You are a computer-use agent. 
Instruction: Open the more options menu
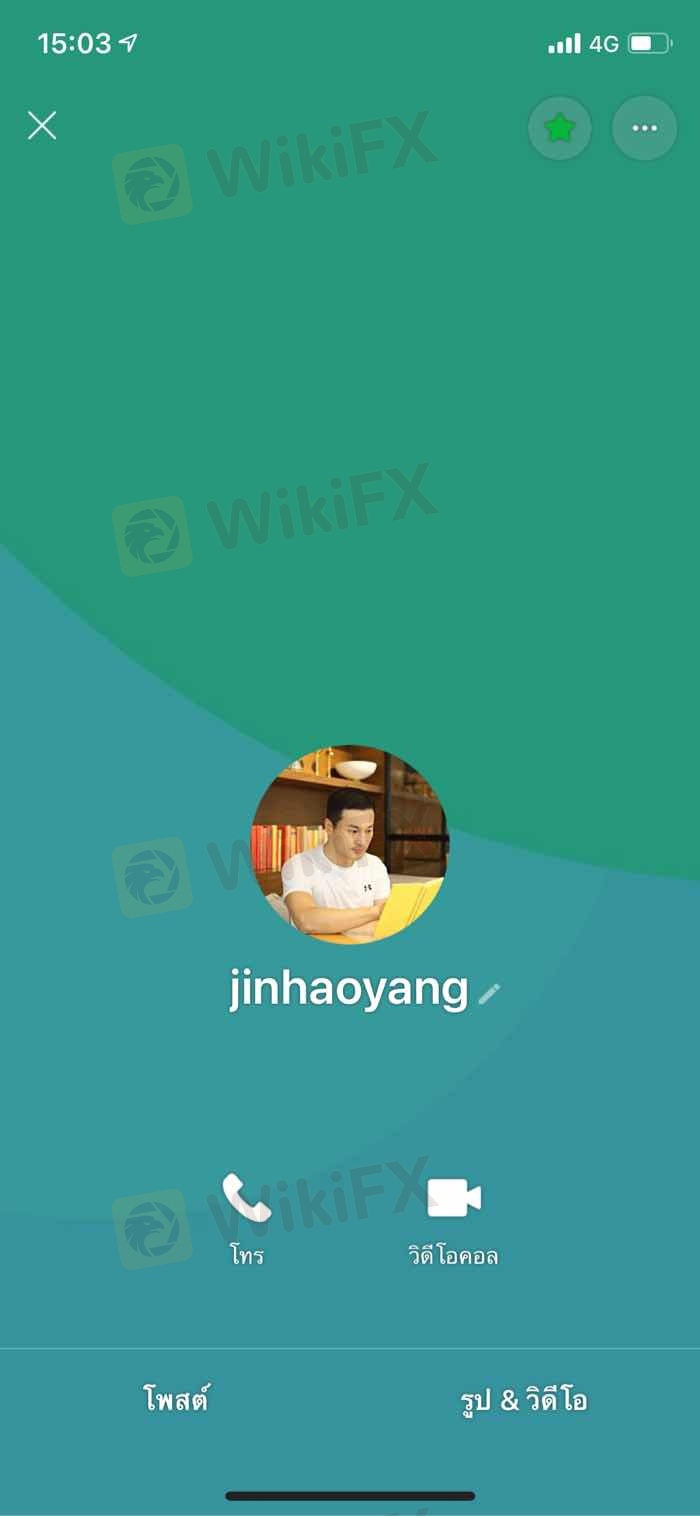pyautogui.click(x=644, y=128)
